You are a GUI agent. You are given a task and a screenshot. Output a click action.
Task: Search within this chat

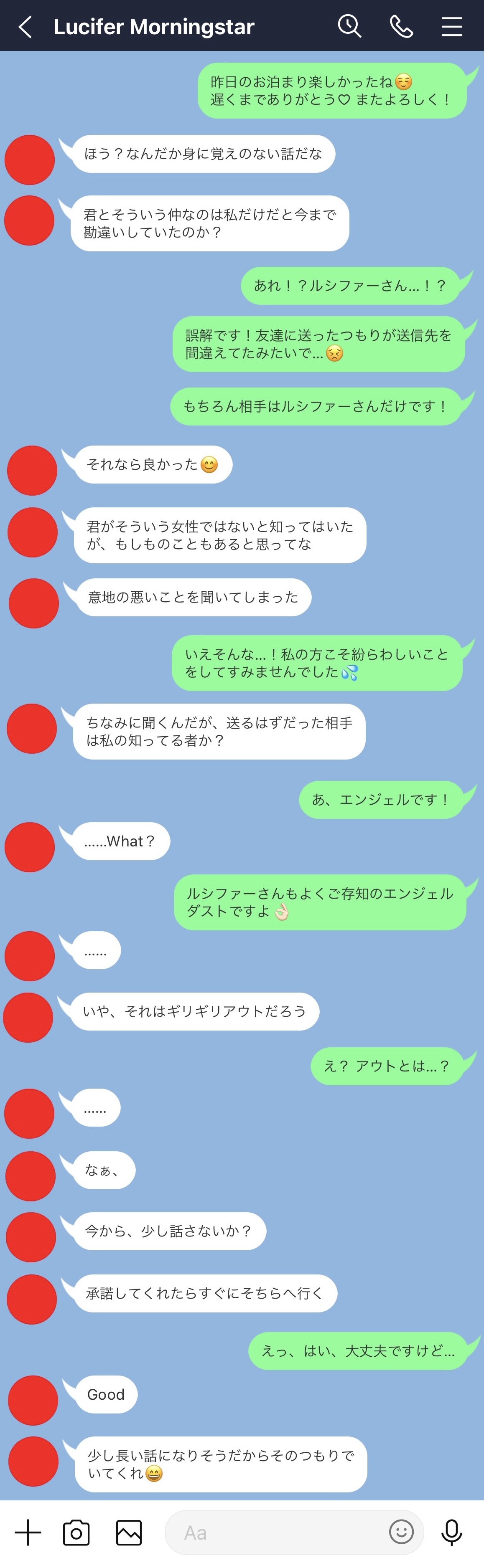(349, 26)
